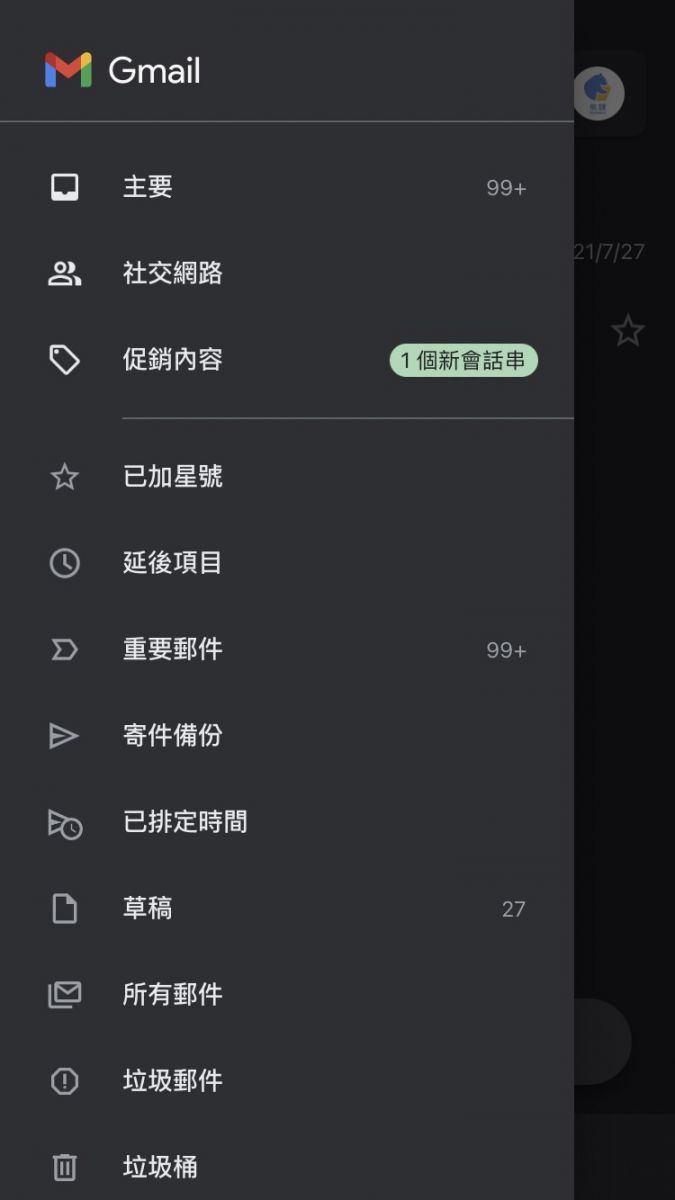The image size is (675, 1200).
Task: Open 垃圾郵件 spam folder
Action: click(x=287, y=1081)
